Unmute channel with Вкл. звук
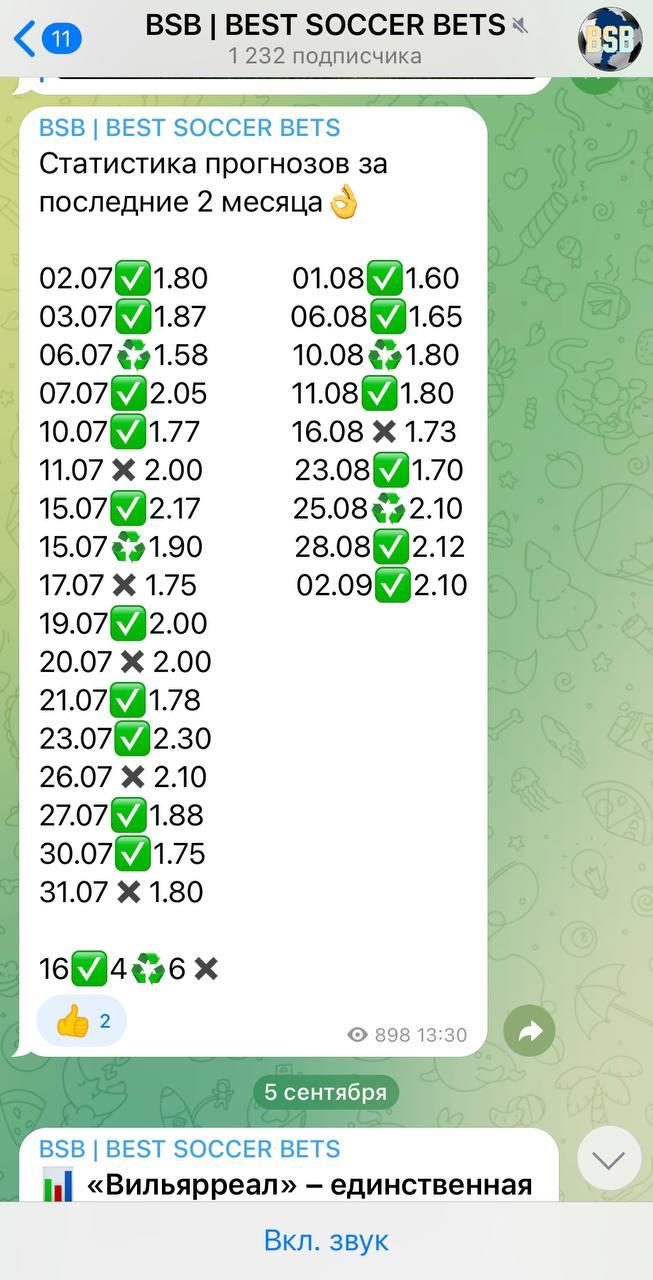The height and width of the screenshot is (1280, 653). pyautogui.click(x=326, y=1241)
